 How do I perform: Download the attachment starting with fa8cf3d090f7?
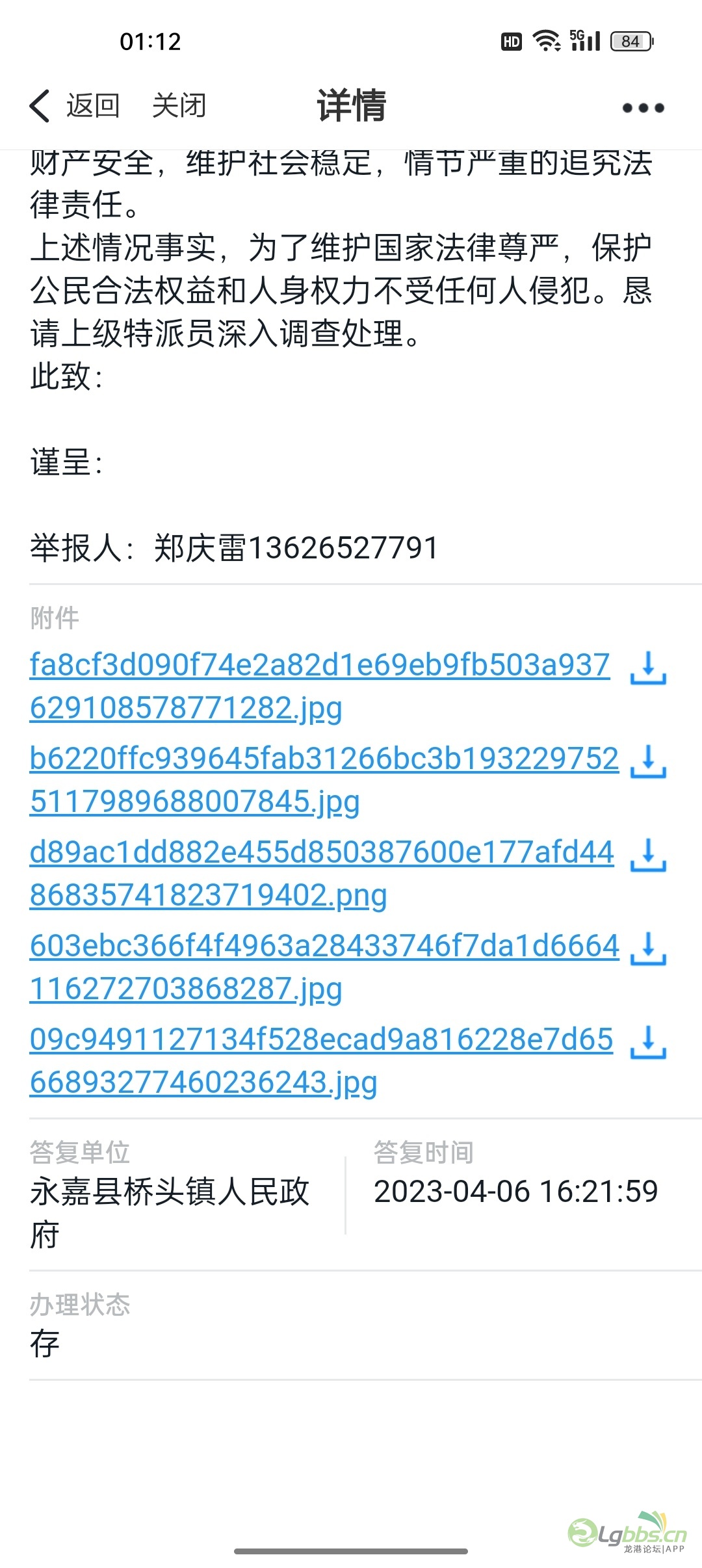point(648,668)
